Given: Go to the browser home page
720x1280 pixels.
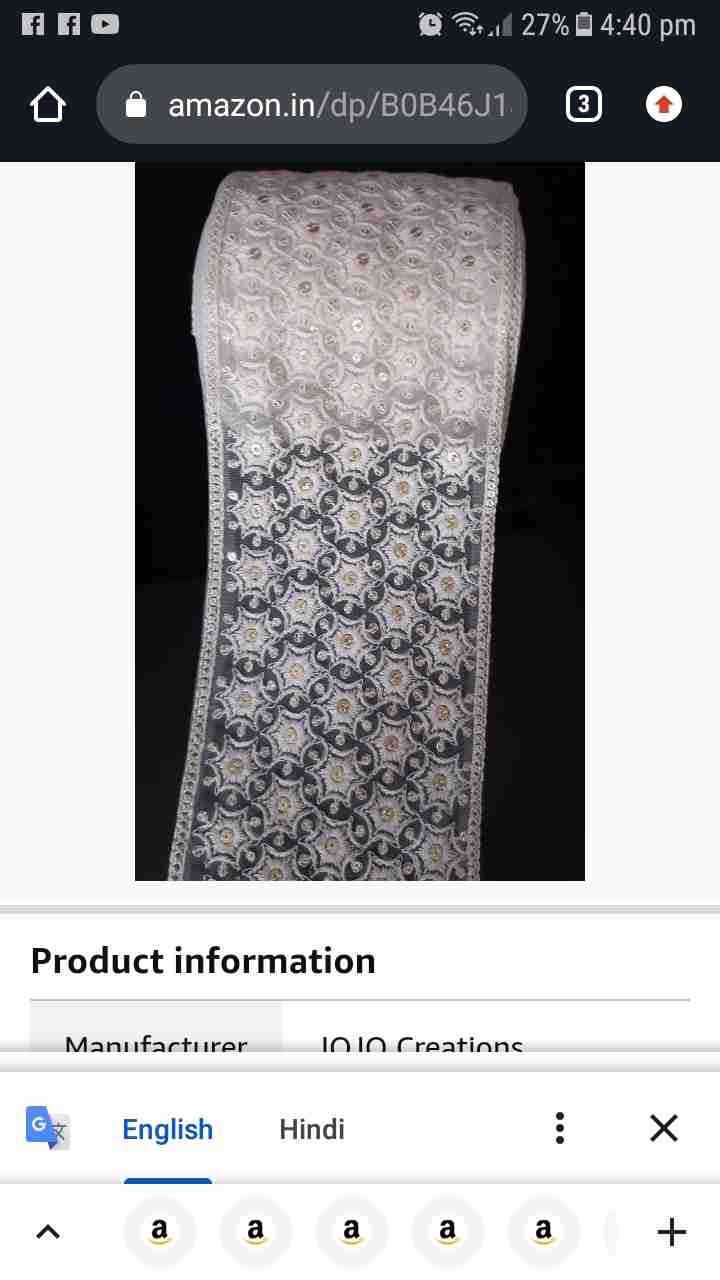Looking at the screenshot, I should (48, 105).
